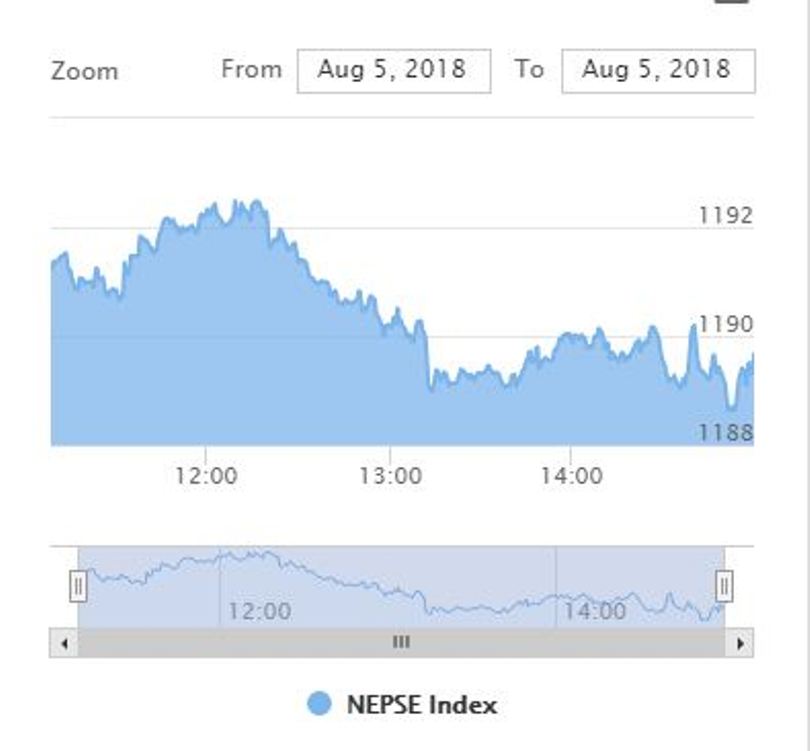Tap the From date field

click(x=393, y=71)
